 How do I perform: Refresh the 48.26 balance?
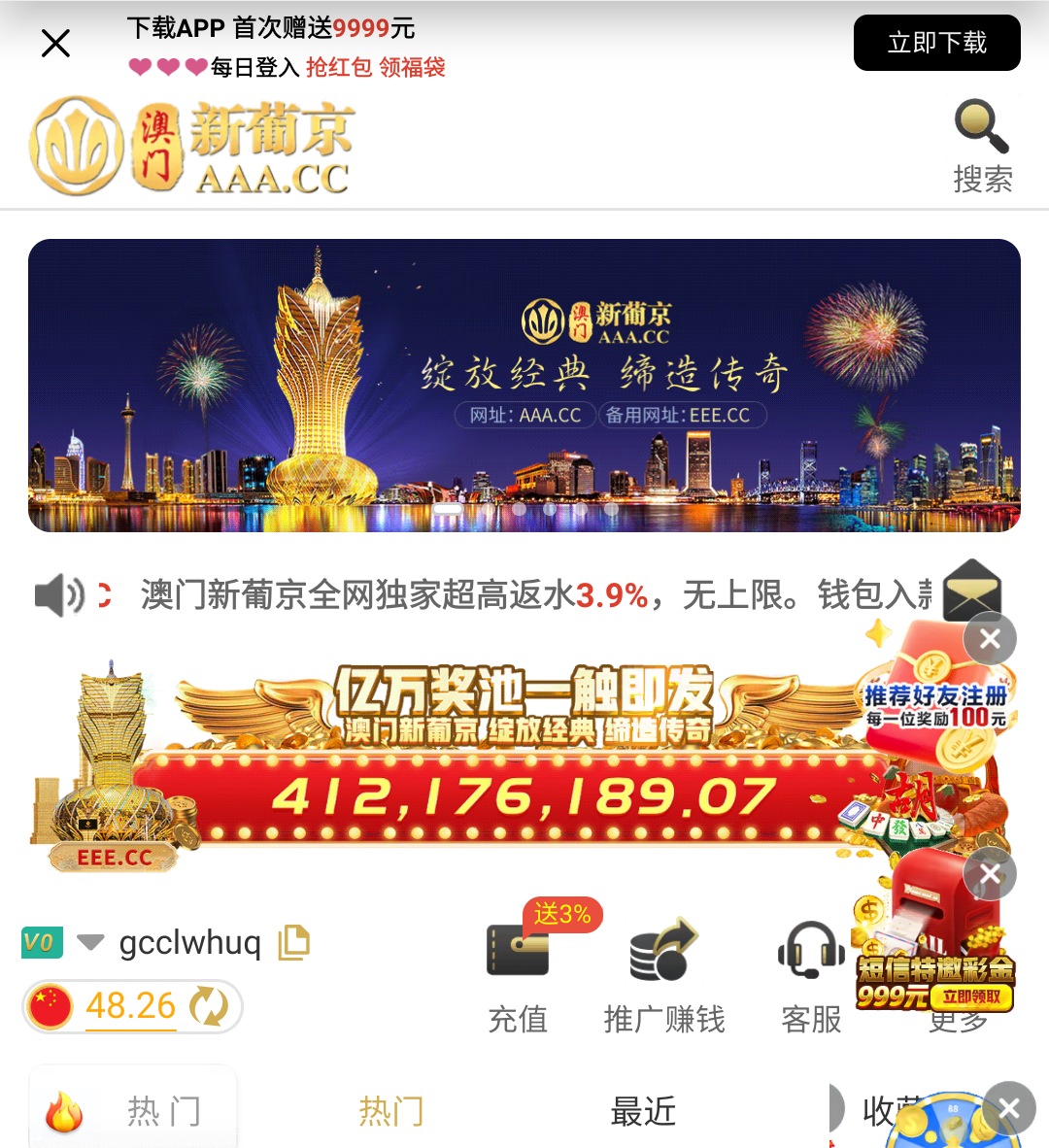tap(209, 1006)
